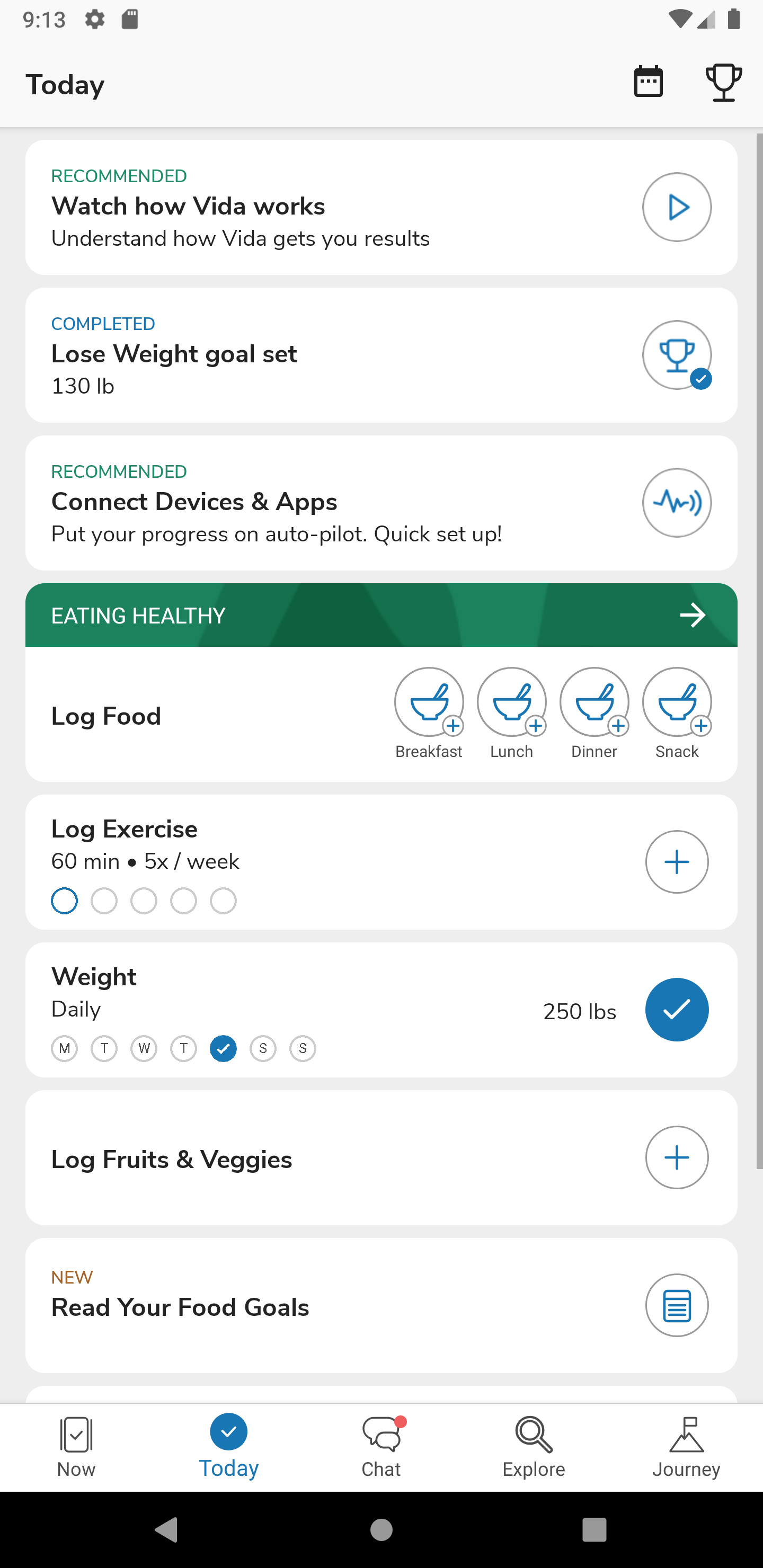Add to Log Fruits & Veggies
763x1568 pixels.
coord(677,1157)
